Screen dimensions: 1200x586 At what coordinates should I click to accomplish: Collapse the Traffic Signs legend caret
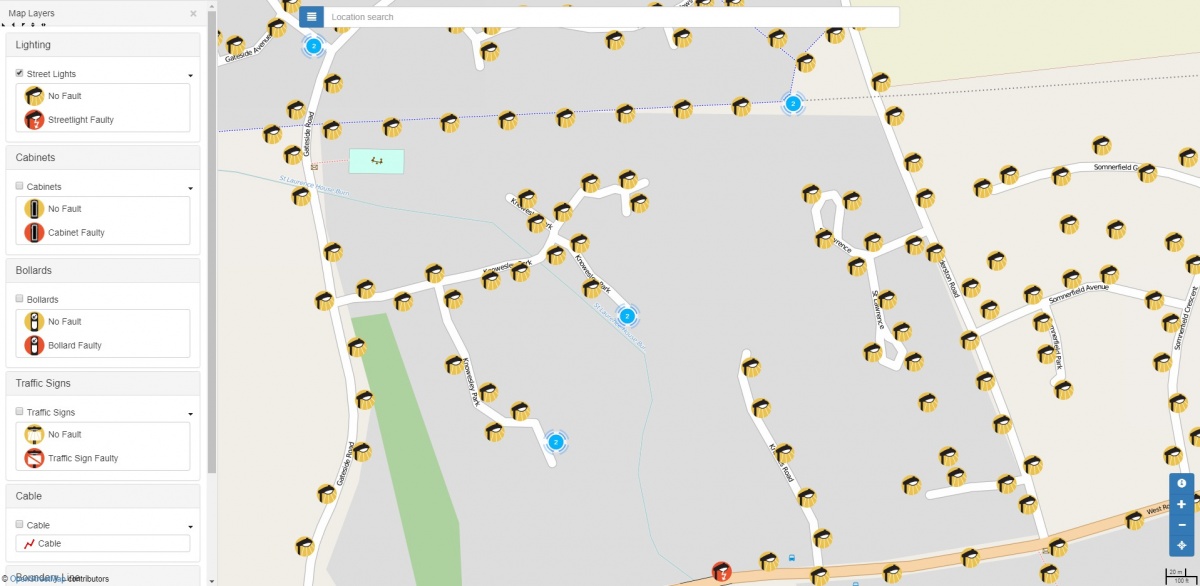pyautogui.click(x=190, y=413)
